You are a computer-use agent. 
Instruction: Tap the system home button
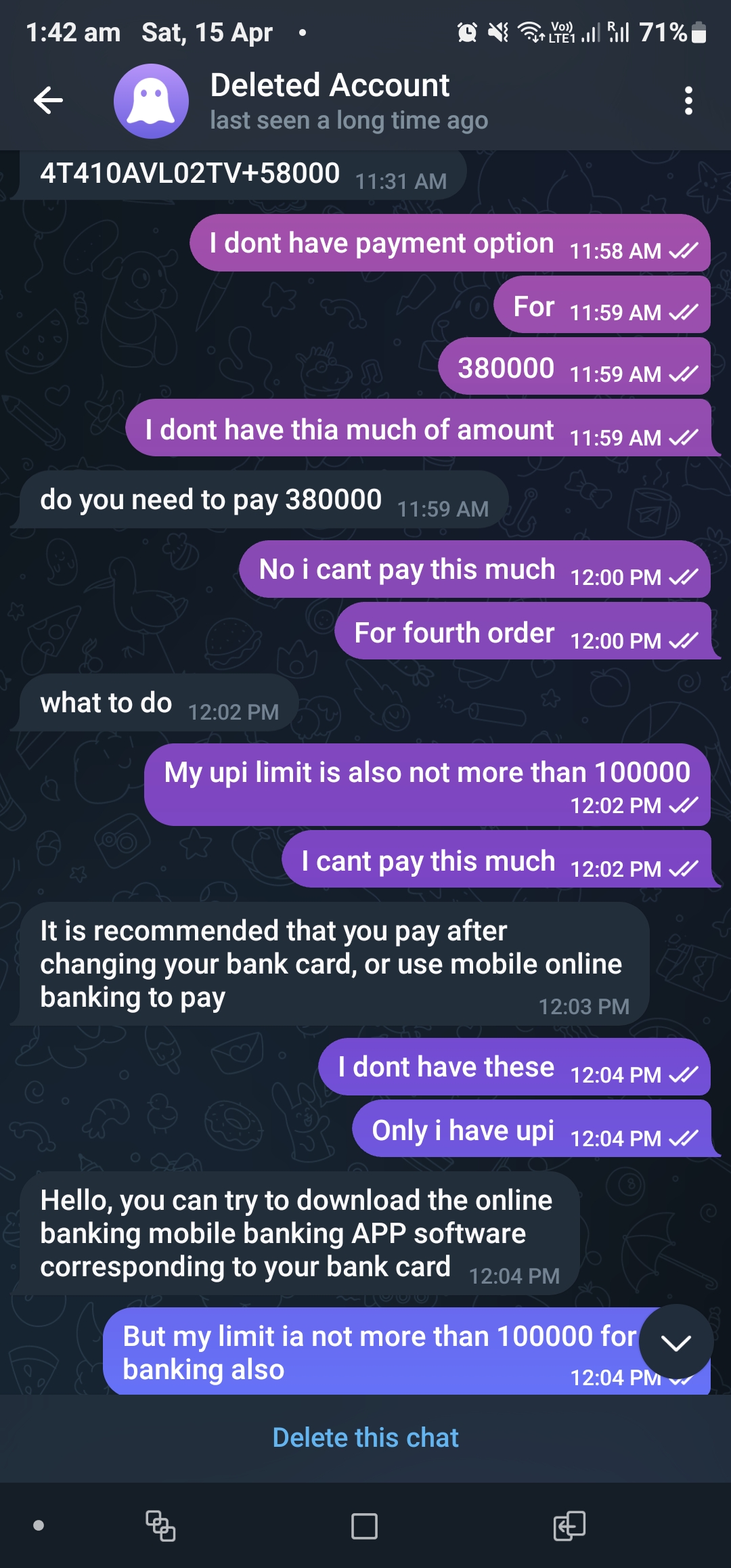(365, 1526)
